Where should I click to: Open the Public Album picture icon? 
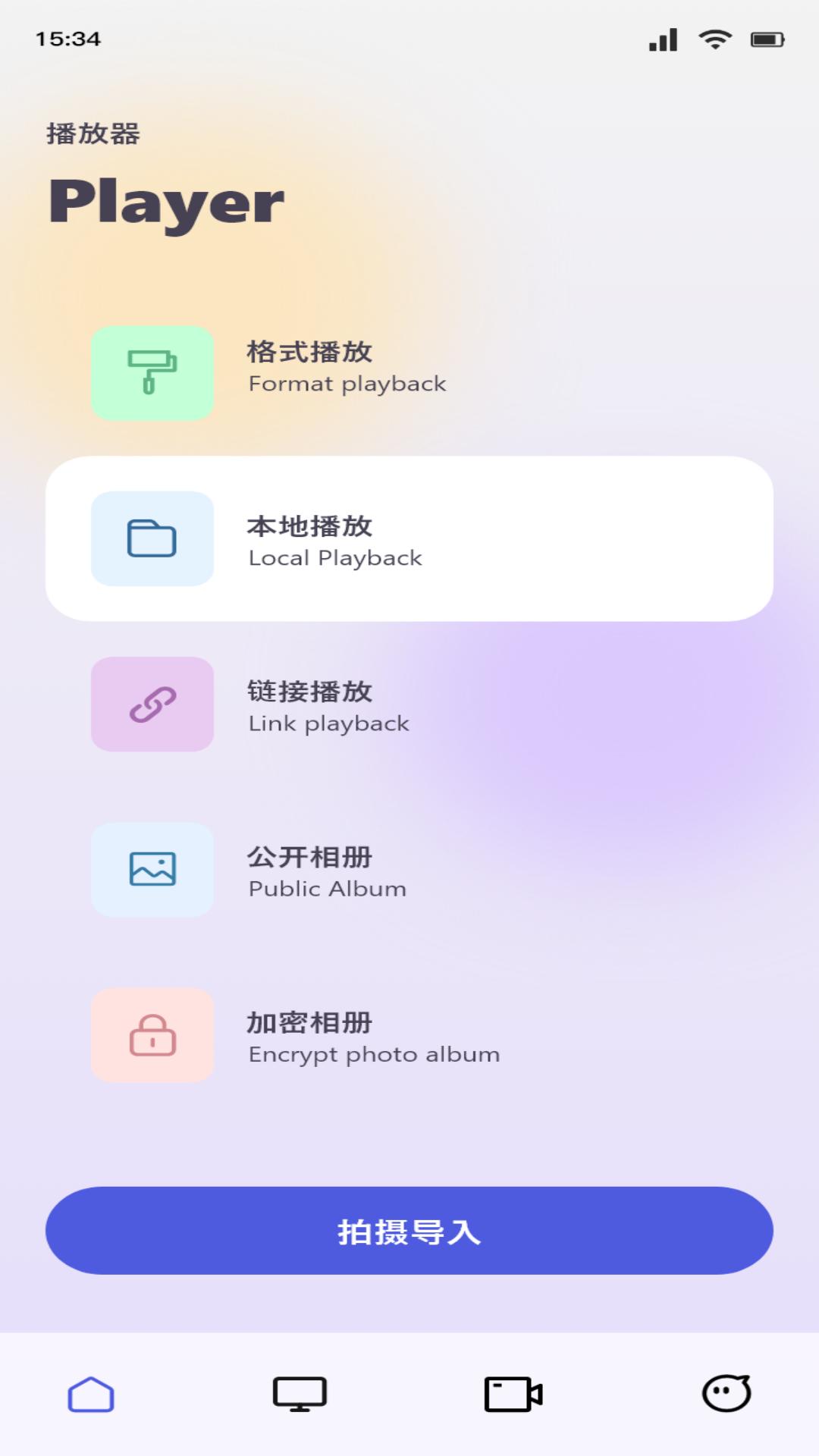point(152,871)
